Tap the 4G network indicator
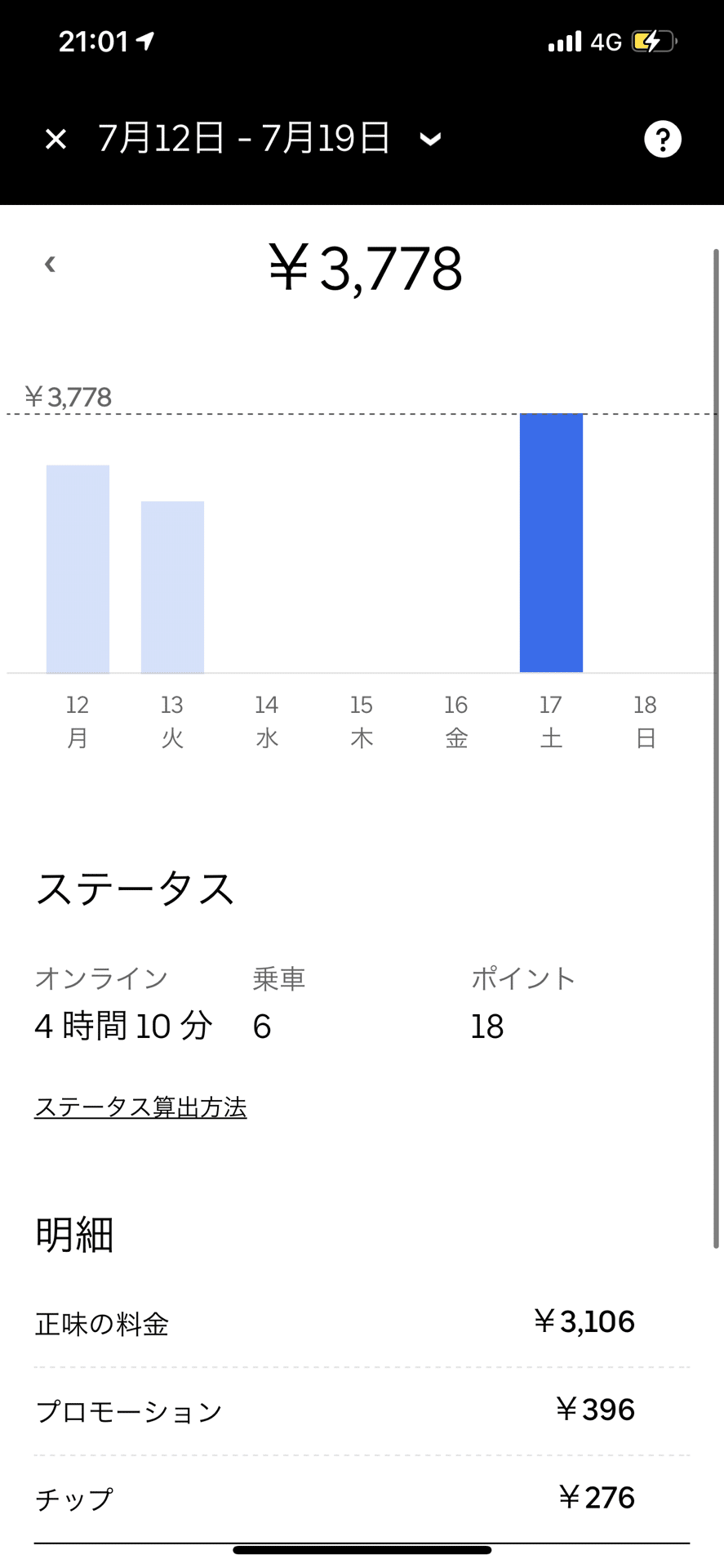 pyautogui.click(x=606, y=41)
